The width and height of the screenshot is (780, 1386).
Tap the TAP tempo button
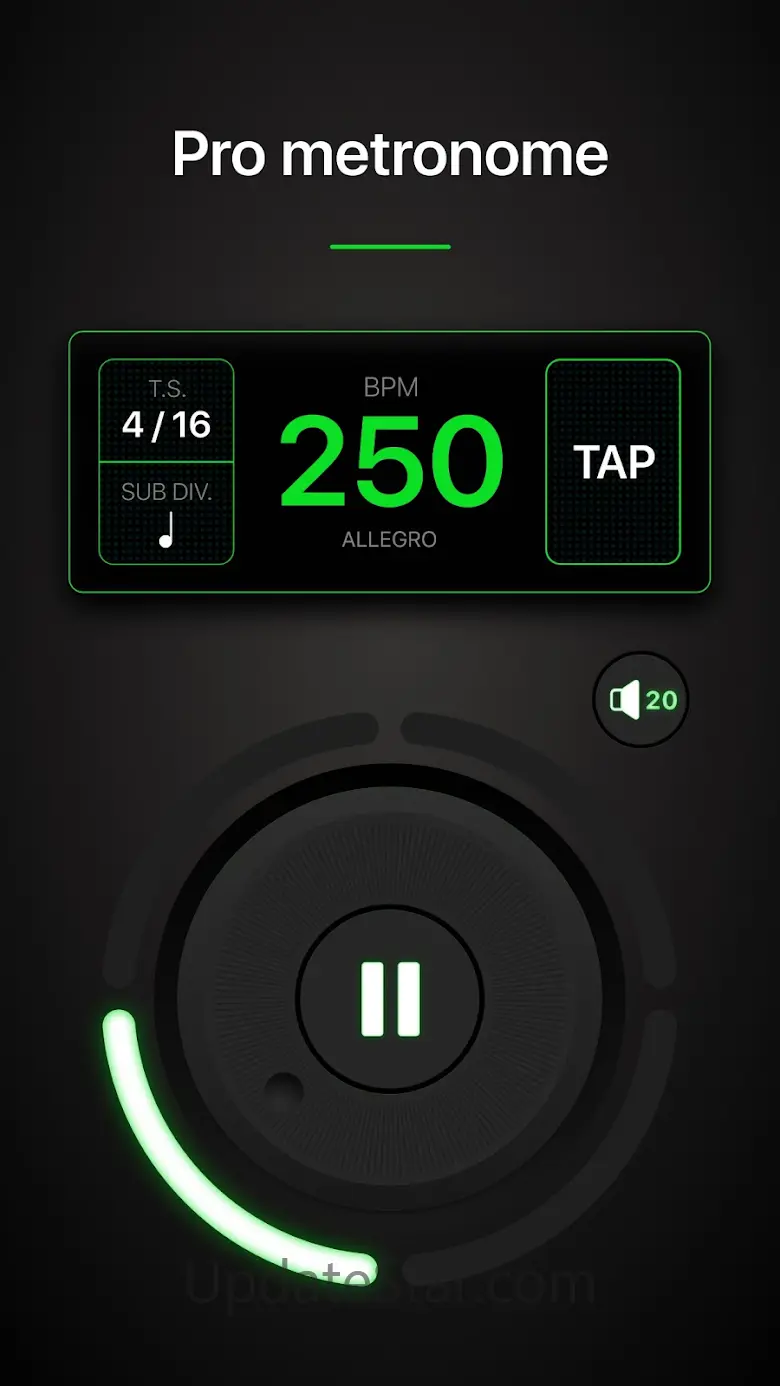[613, 462]
